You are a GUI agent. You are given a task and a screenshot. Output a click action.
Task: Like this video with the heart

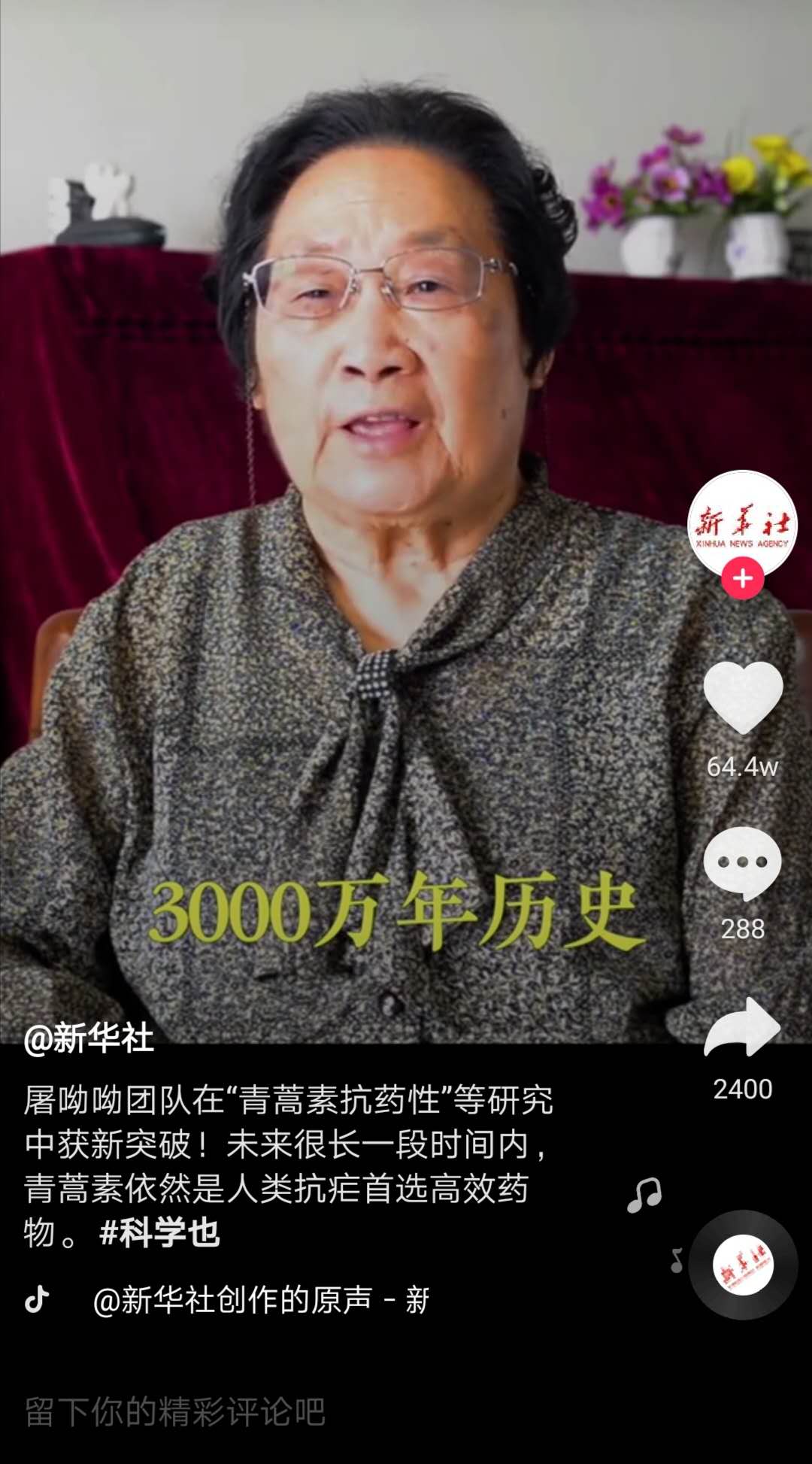743,697
